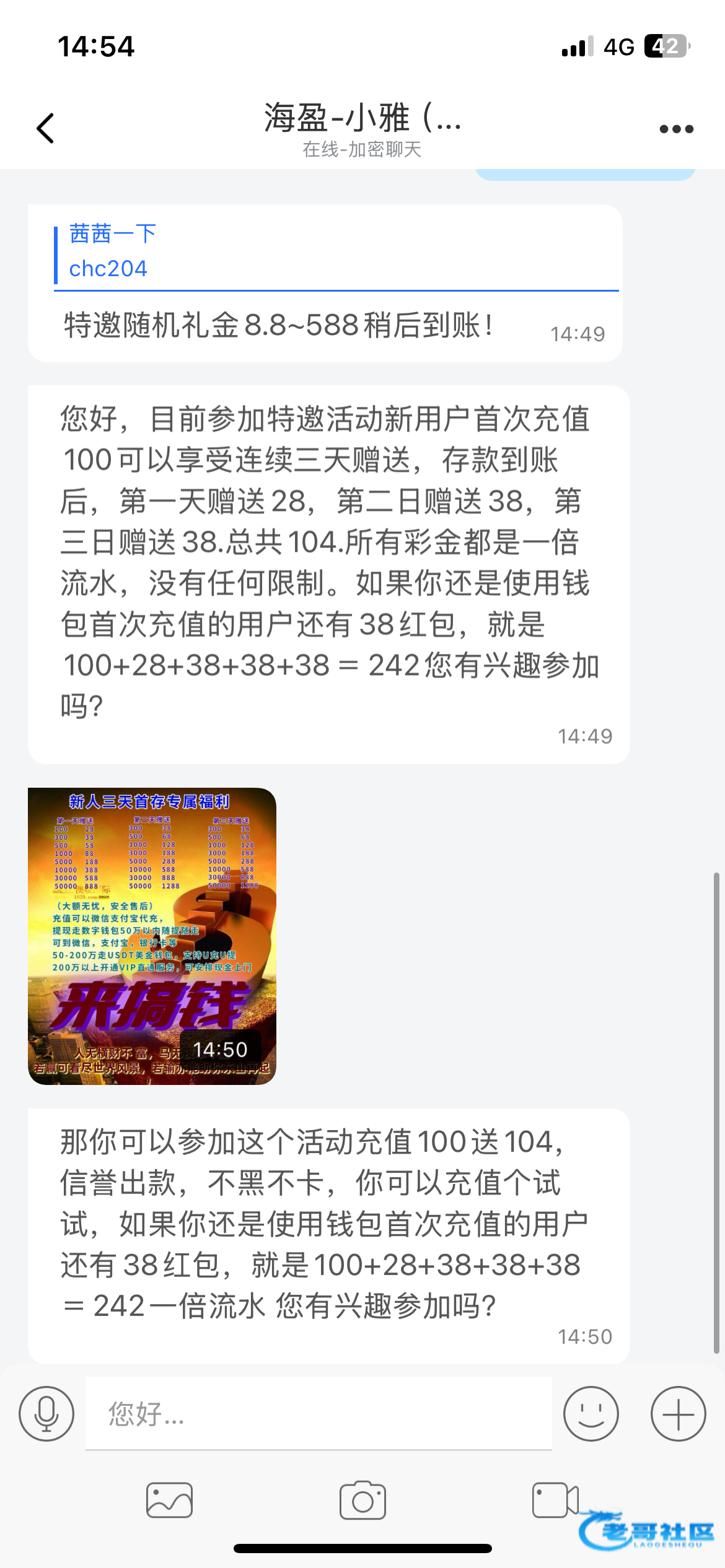Open the three-dot overflow menu

pyautogui.click(x=676, y=129)
